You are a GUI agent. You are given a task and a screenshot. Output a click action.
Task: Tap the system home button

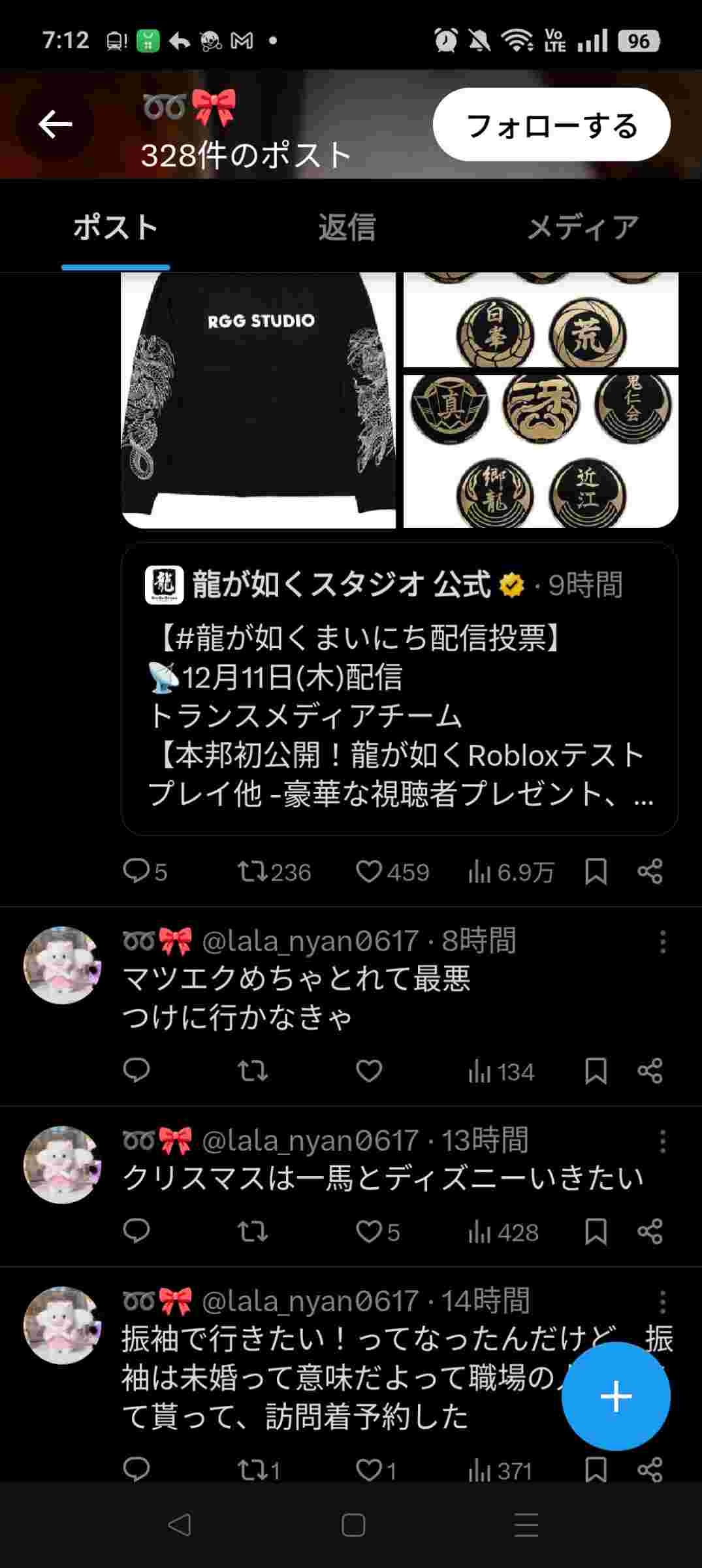[x=353, y=1525]
